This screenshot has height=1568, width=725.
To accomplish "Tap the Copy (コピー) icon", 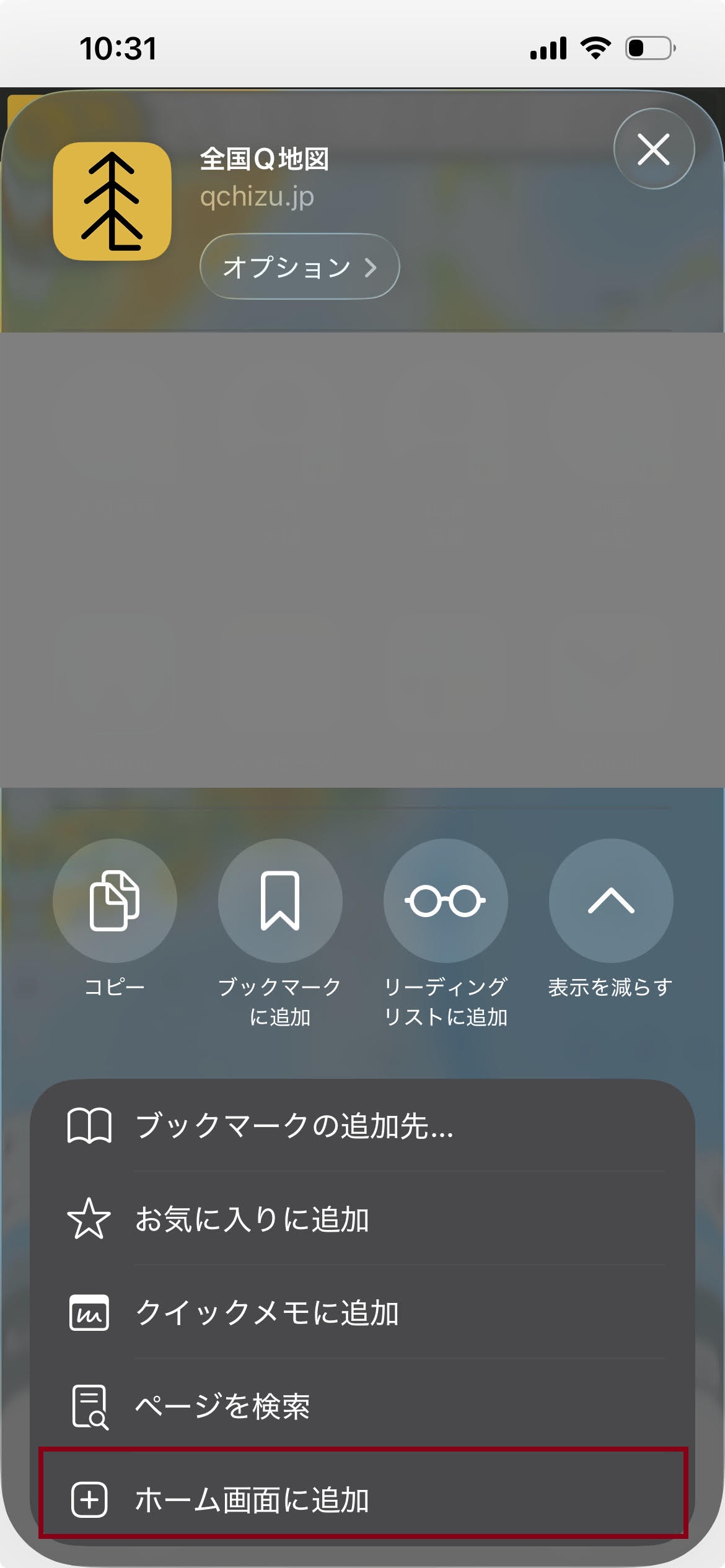I will coord(115,902).
